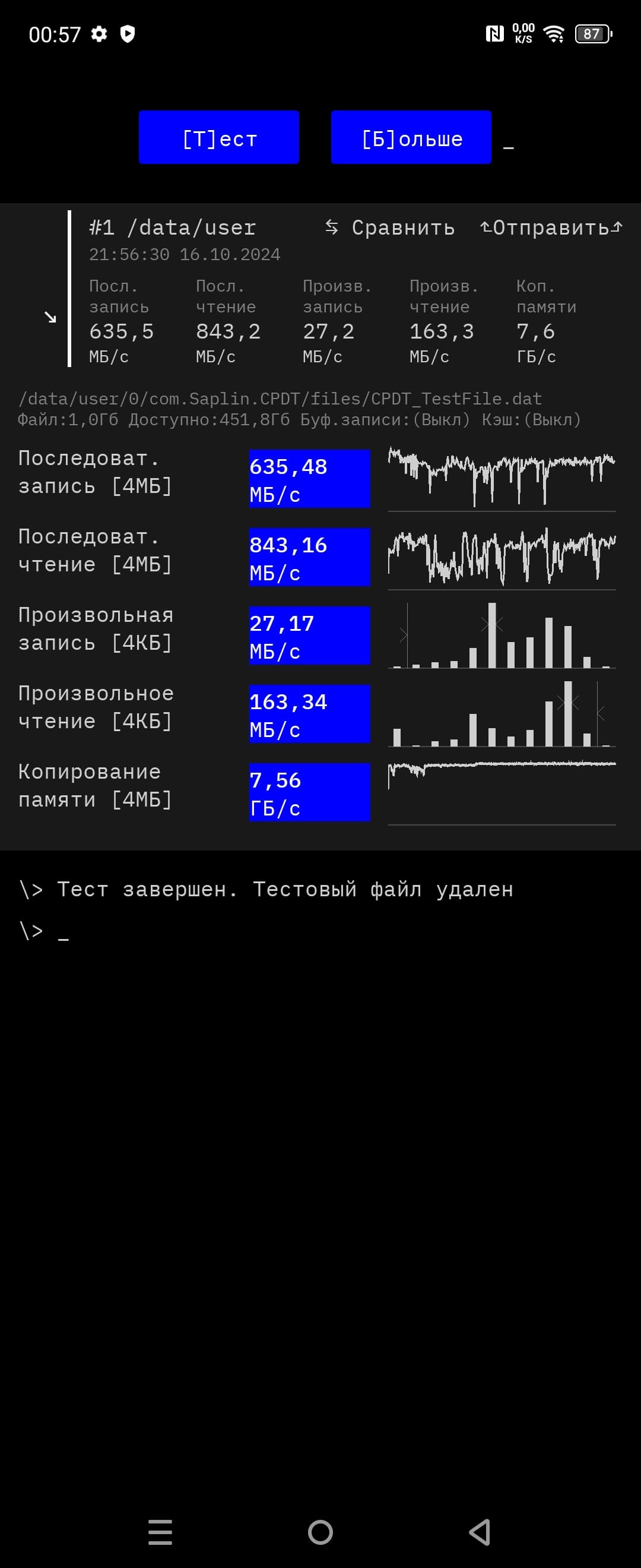
Task: Tap Сравнить to compare results
Action: pos(391,227)
